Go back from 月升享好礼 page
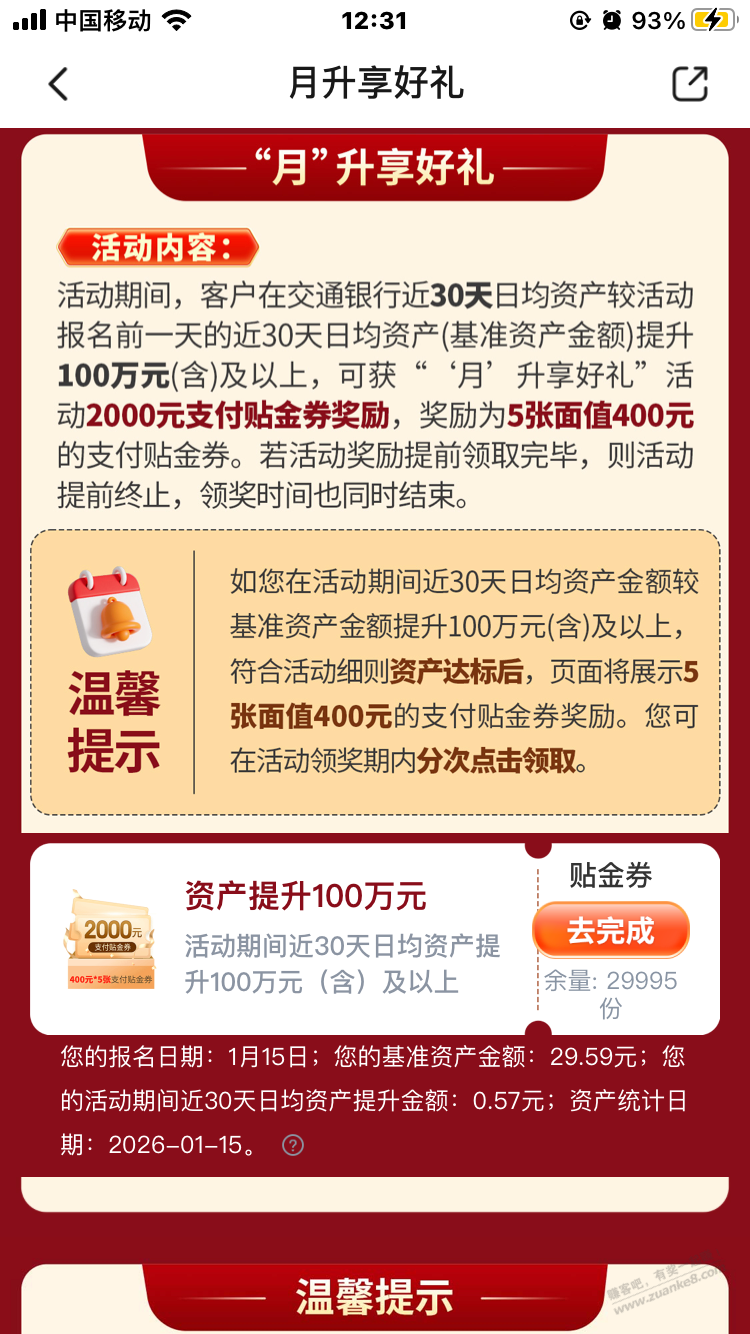The image size is (750, 1334). 59,84
